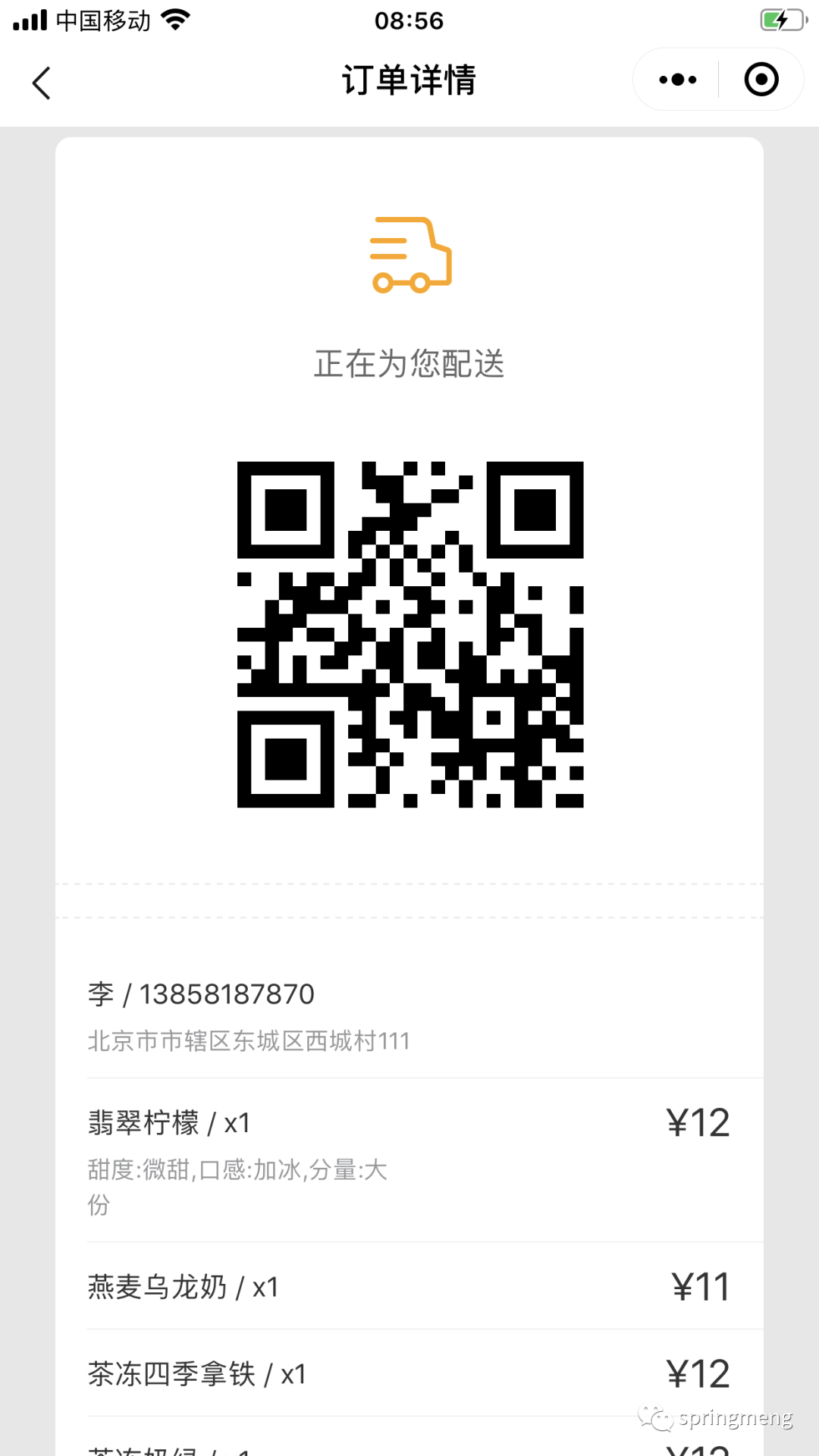Viewport: 819px width, 1456px height.
Task: Open the mini program more-options menu
Action: [x=677, y=80]
